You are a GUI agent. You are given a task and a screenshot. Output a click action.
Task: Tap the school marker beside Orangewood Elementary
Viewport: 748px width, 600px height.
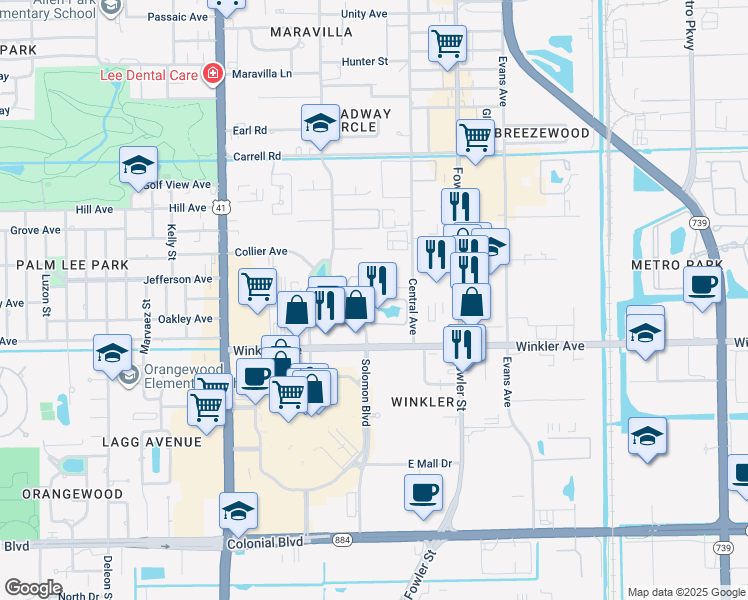[113, 353]
